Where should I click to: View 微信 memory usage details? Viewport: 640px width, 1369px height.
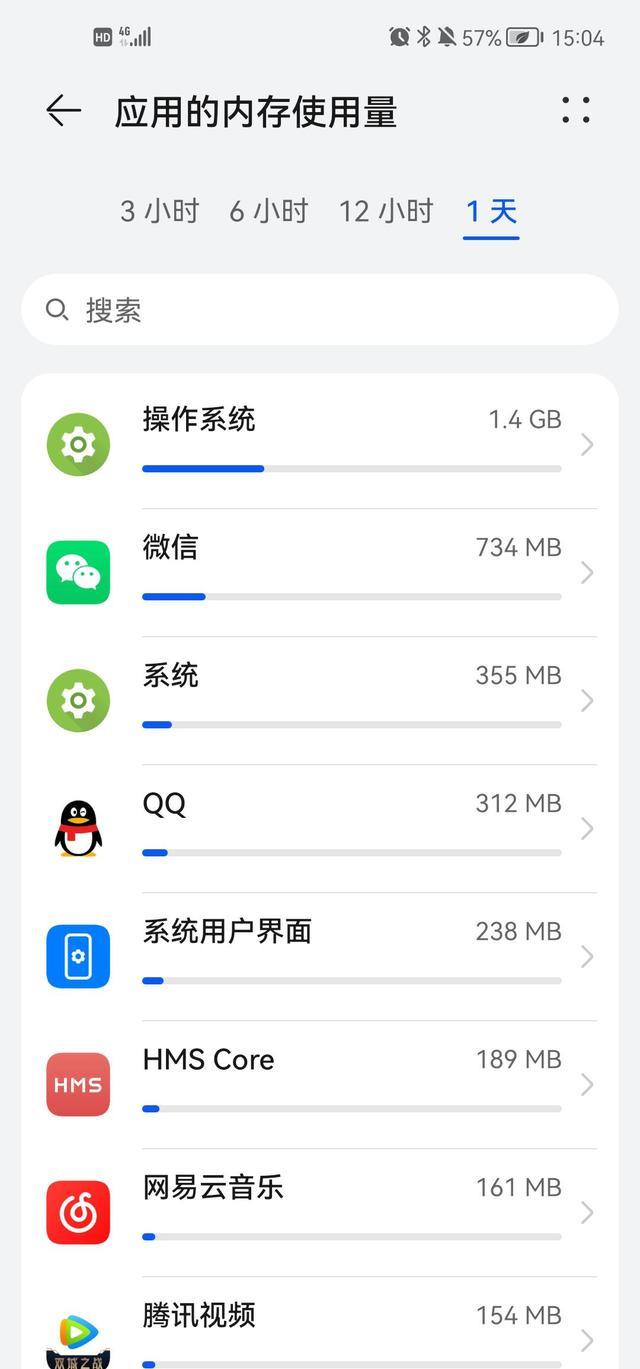(320, 572)
